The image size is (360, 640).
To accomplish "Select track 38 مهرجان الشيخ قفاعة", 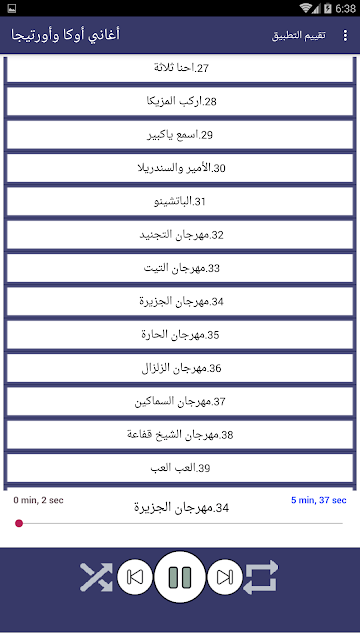I will [180, 435].
